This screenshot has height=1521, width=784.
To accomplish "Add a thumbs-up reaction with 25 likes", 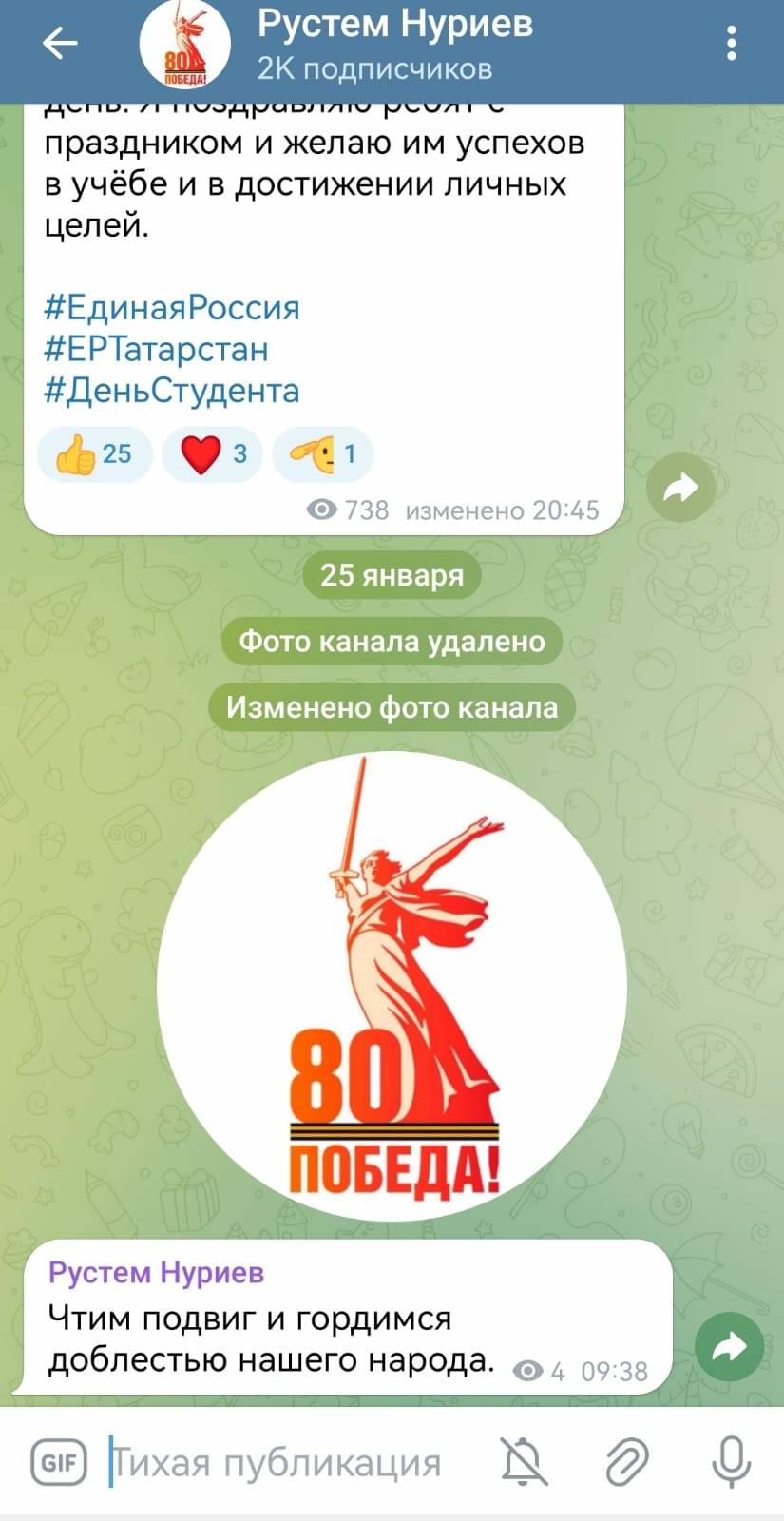I will (x=94, y=454).
